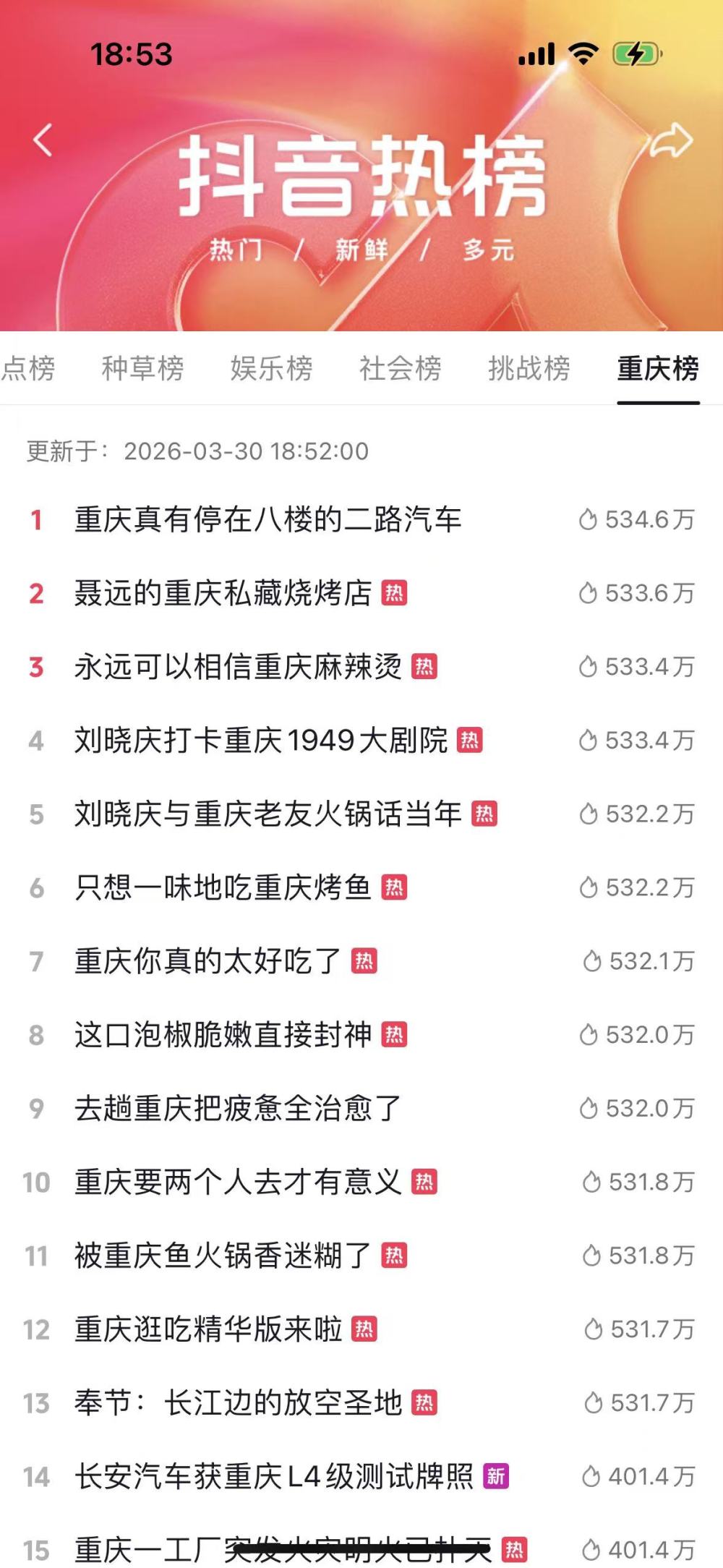The height and width of the screenshot is (1568, 723).
Task: Select the 种草榜 tab
Action: 142,369
